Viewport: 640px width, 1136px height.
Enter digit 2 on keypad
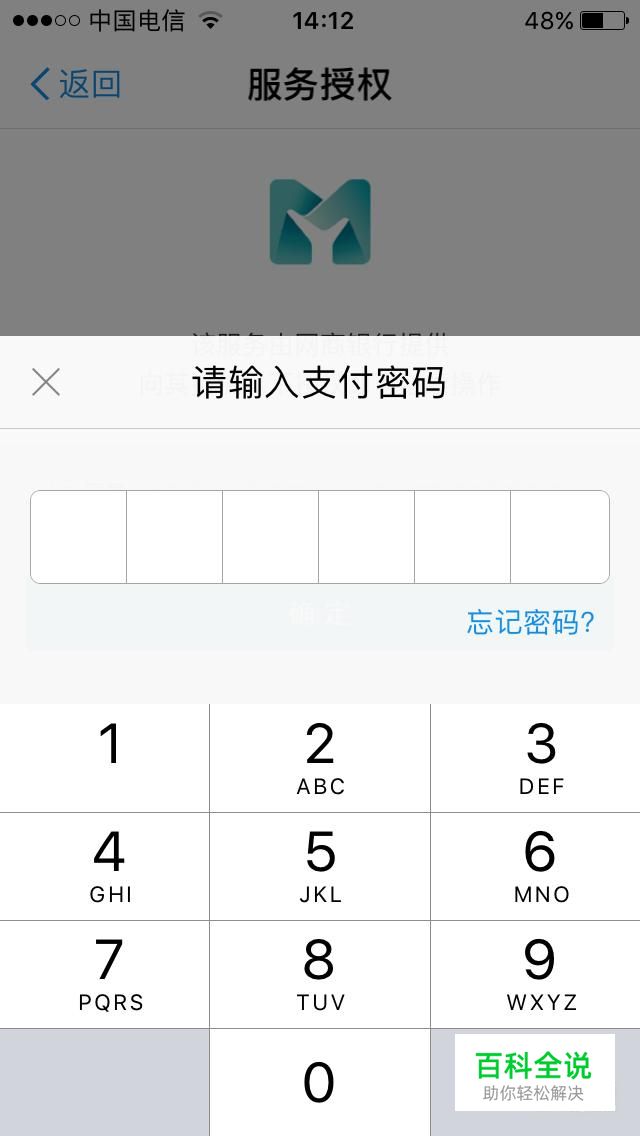(320, 758)
